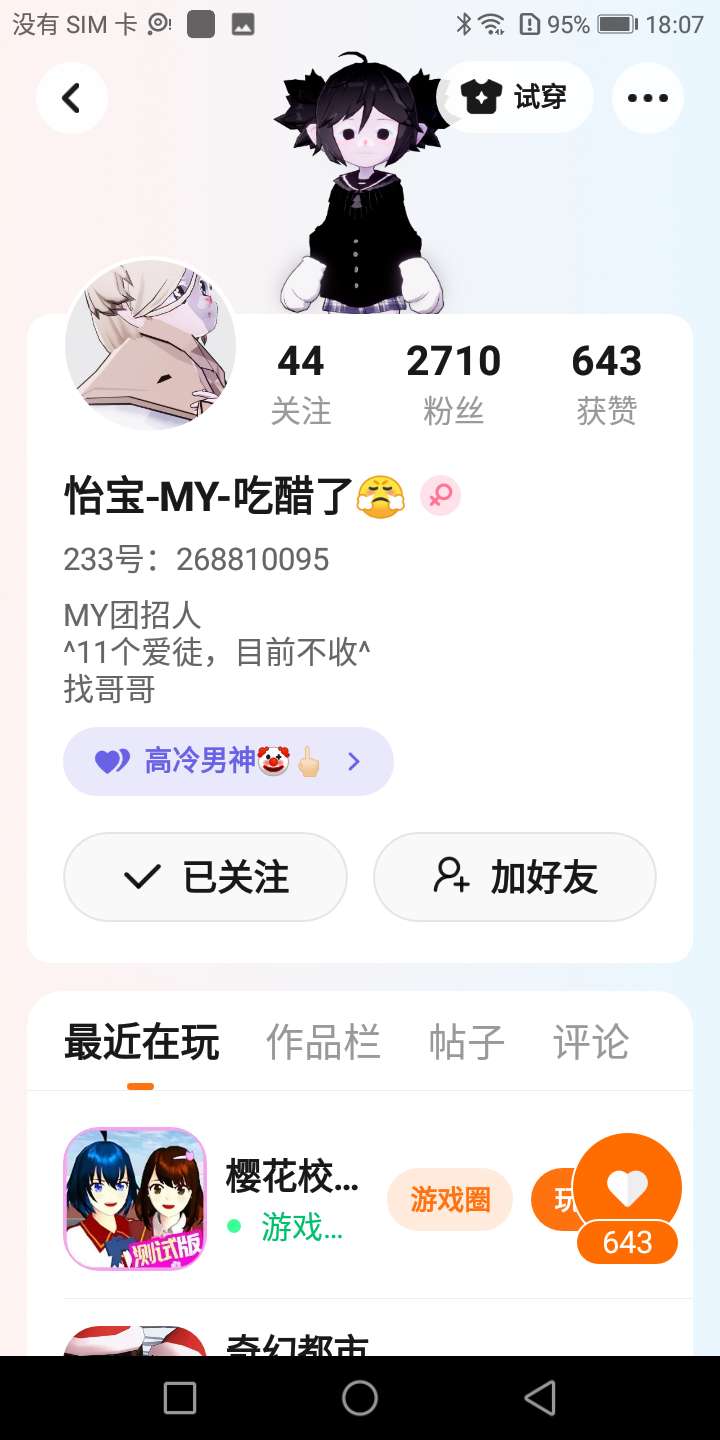Like the profile with the orange heart button
This screenshot has height=1440, width=720.
pyautogui.click(x=627, y=1190)
